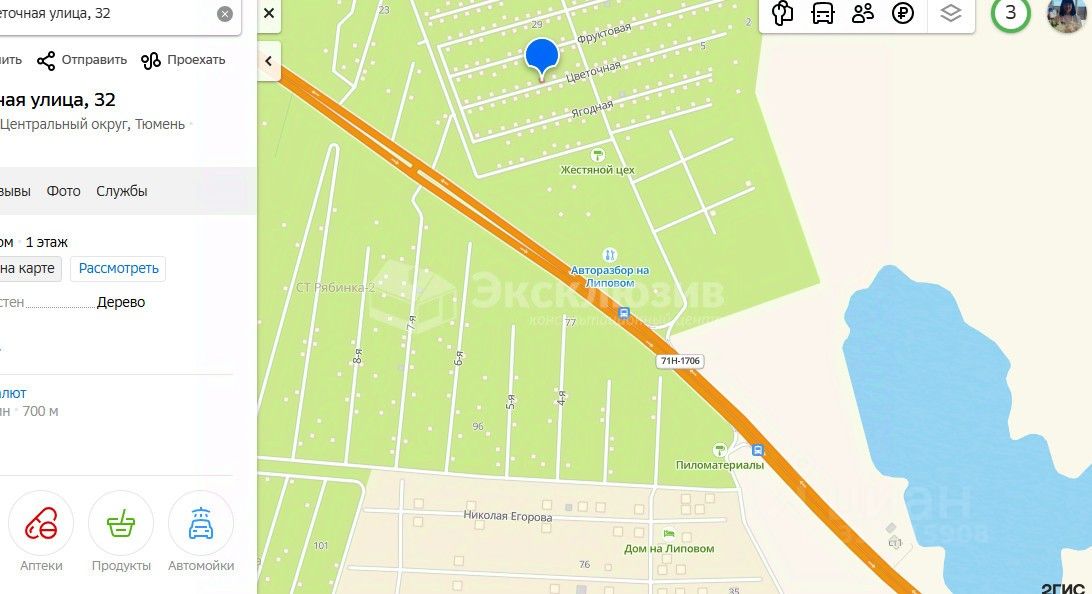
Task: Open the people layer icon
Action: pyautogui.click(x=863, y=14)
